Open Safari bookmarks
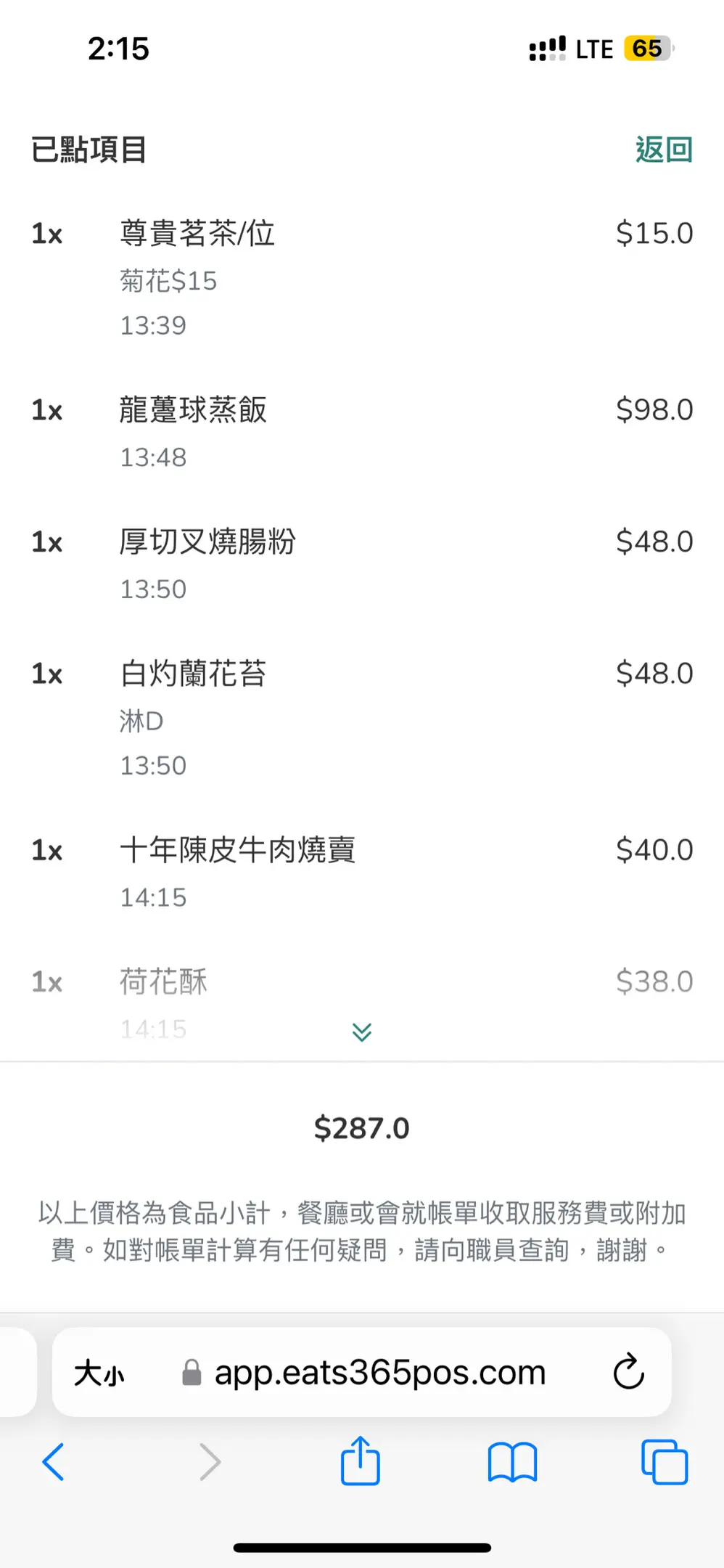Viewport: 724px width, 1568px height. coord(512,1461)
